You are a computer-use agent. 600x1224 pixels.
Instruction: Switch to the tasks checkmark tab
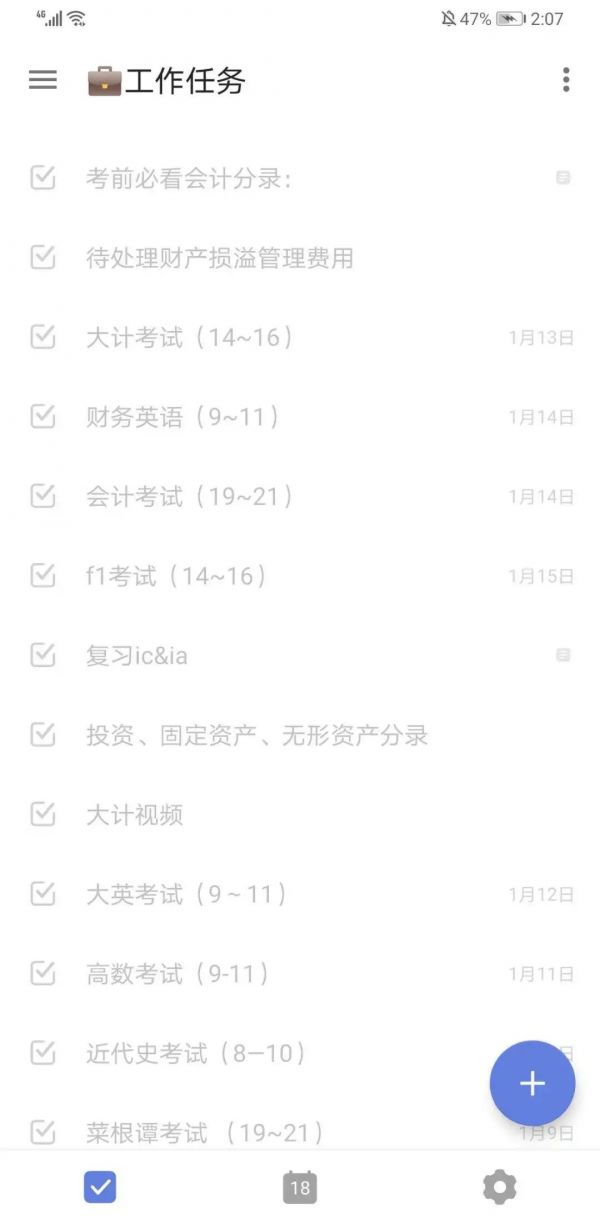(x=100, y=1187)
